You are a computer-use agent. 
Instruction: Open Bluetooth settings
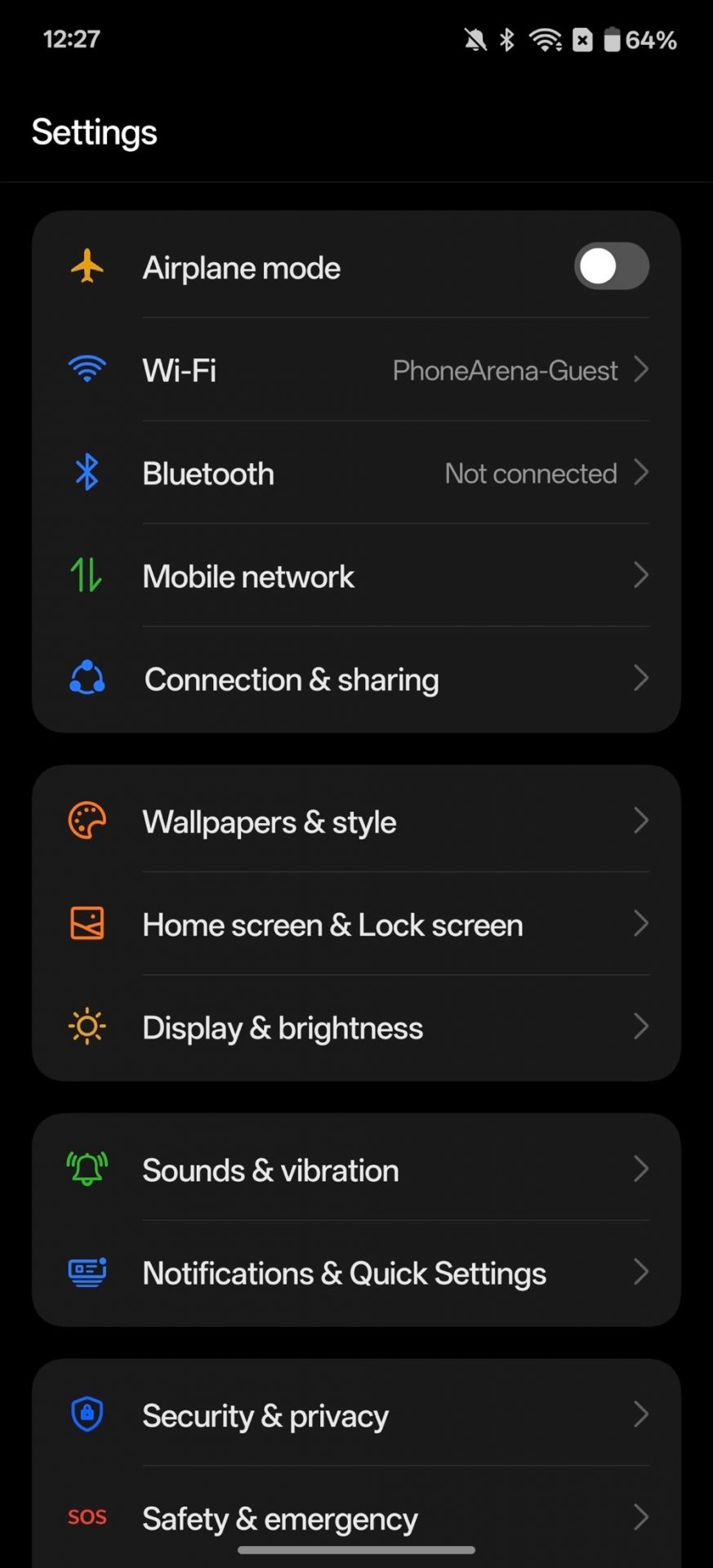(356, 473)
